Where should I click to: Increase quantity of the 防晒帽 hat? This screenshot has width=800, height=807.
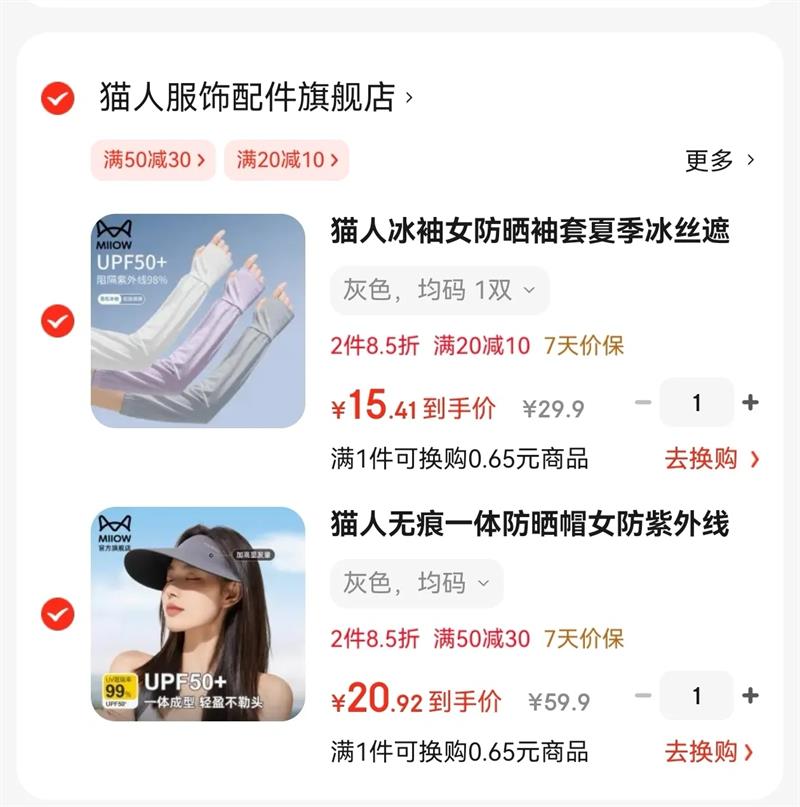(751, 696)
